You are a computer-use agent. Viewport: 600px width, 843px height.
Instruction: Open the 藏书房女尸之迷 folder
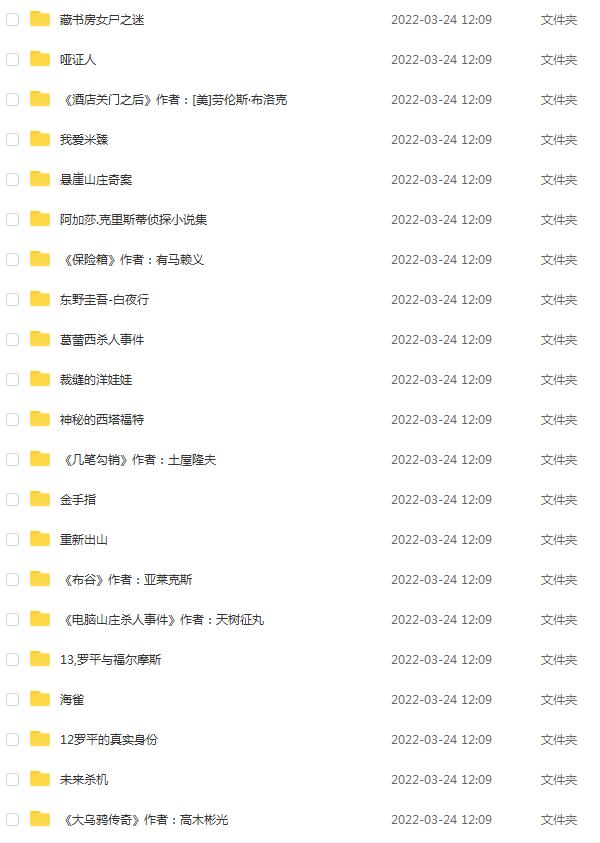pos(101,19)
